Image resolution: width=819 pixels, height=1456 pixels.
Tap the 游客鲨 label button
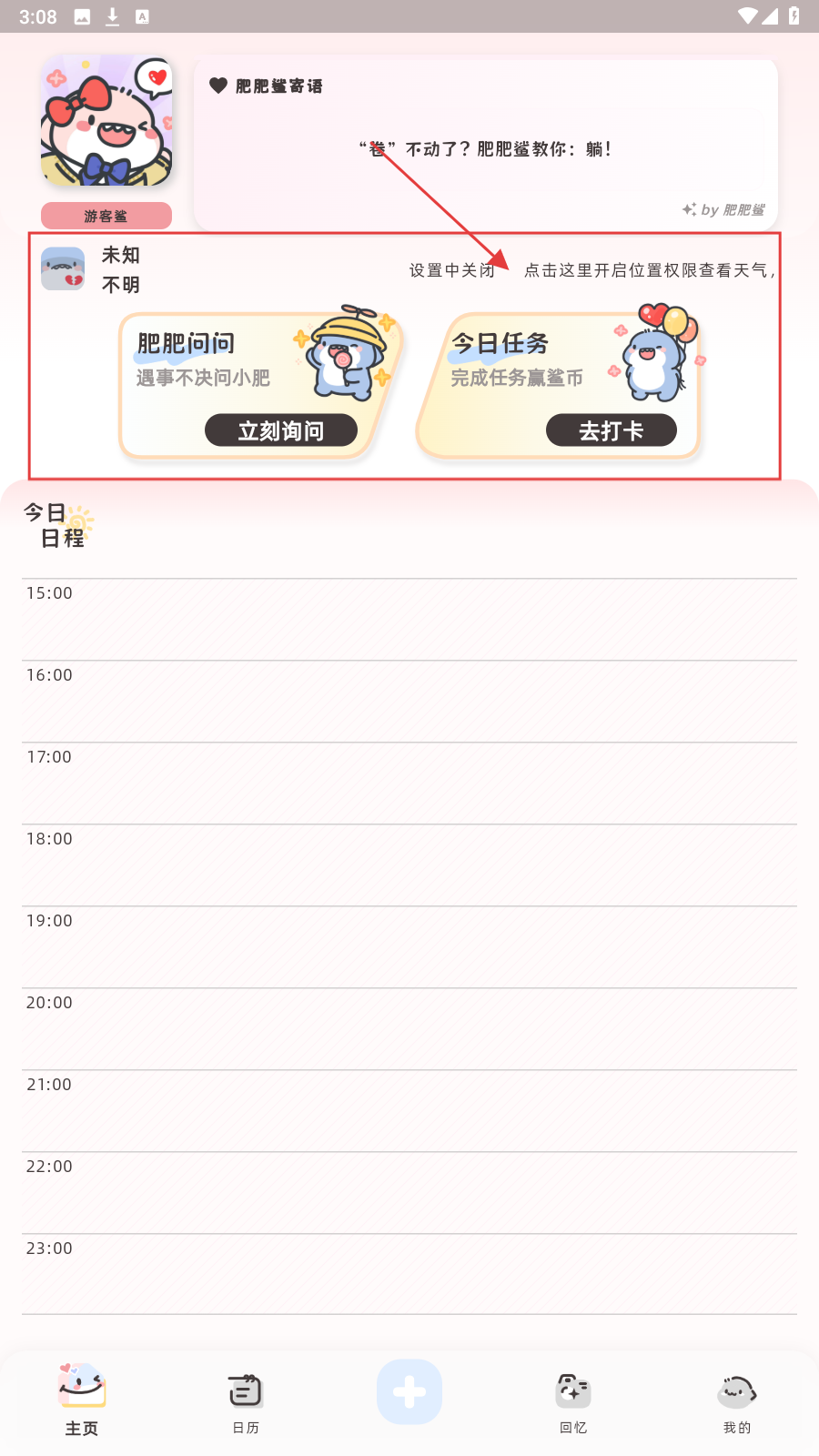pyautogui.click(x=106, y=216)
